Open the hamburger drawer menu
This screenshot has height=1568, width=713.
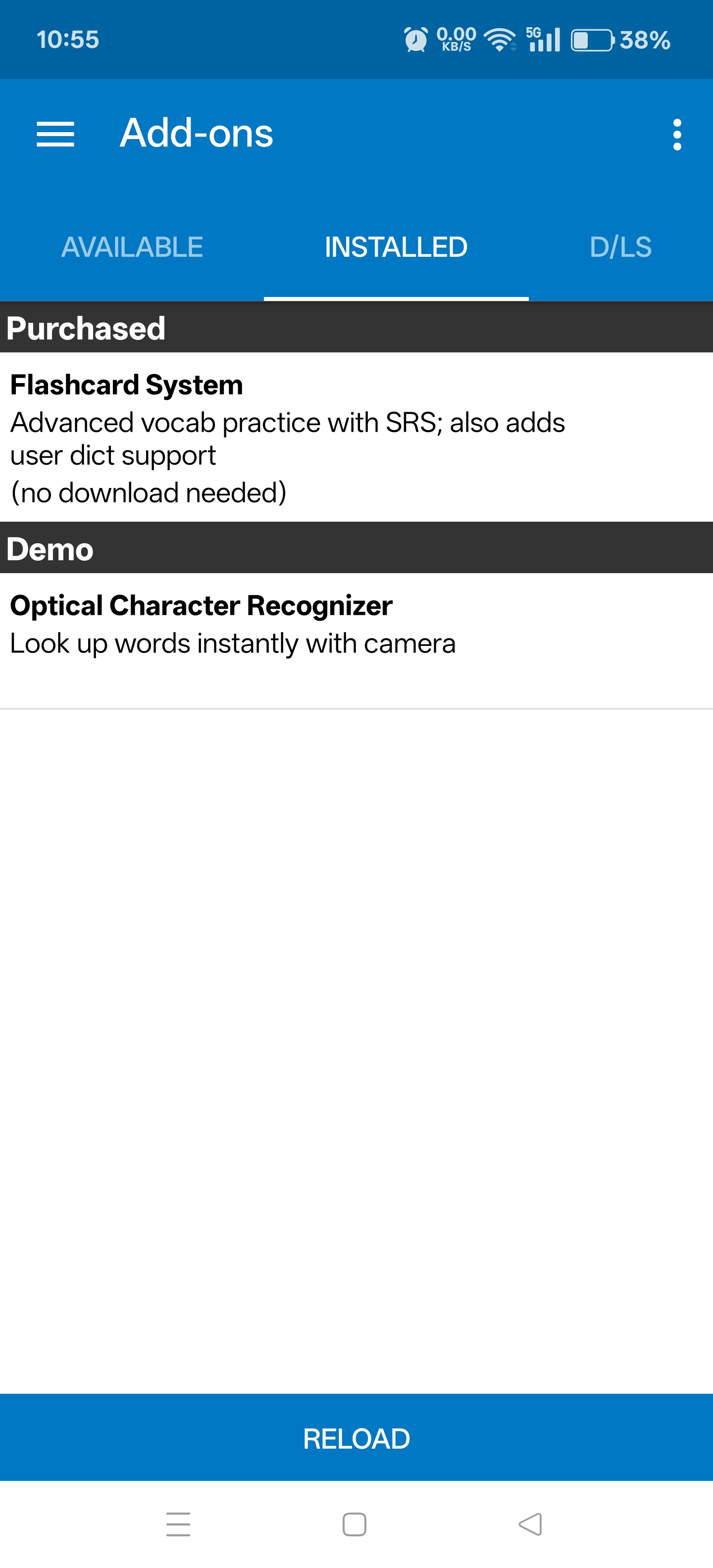tap(55, 134)
